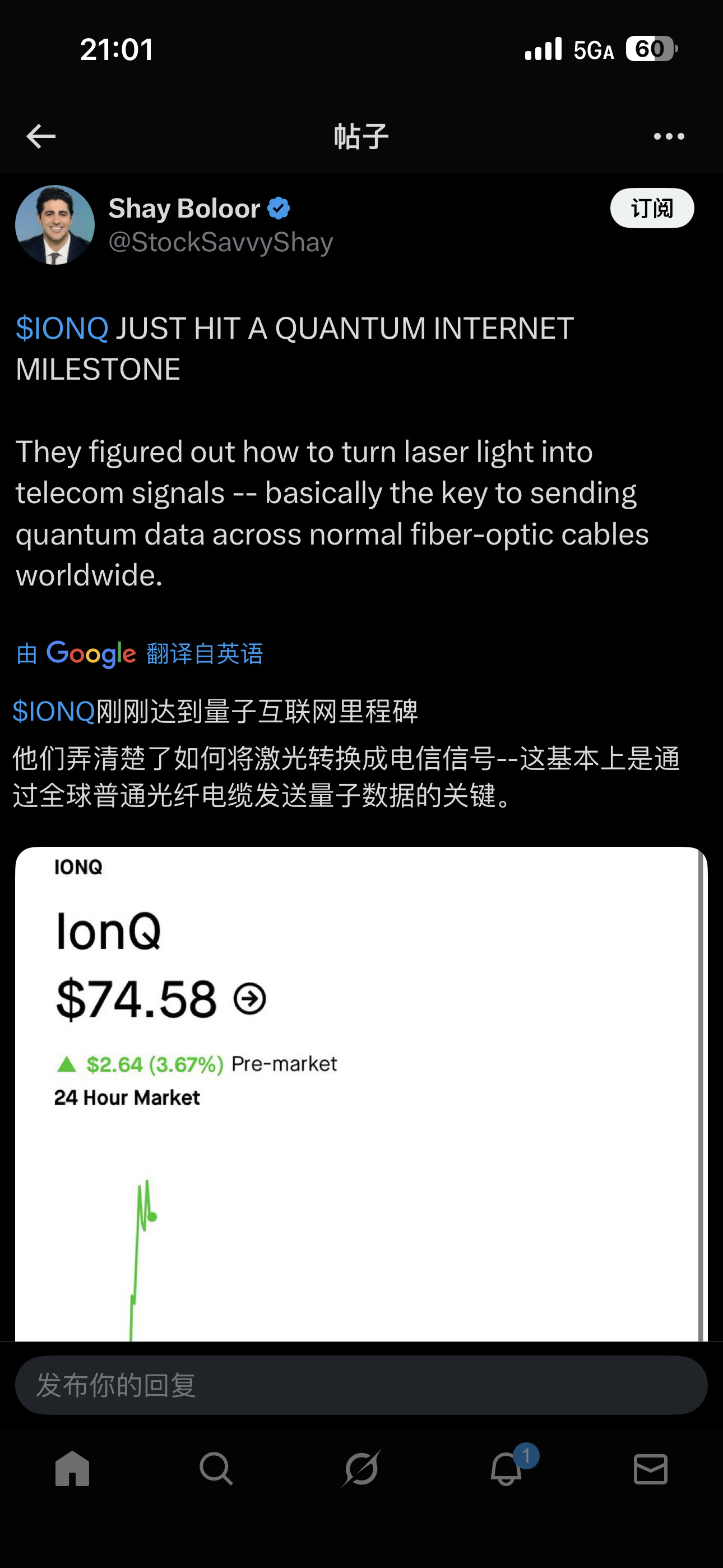Open the Messages envelope tab
Image resolution: width=723 pixels, height=1568 pixels.
pyautogui.click(x=651, y=1468)
